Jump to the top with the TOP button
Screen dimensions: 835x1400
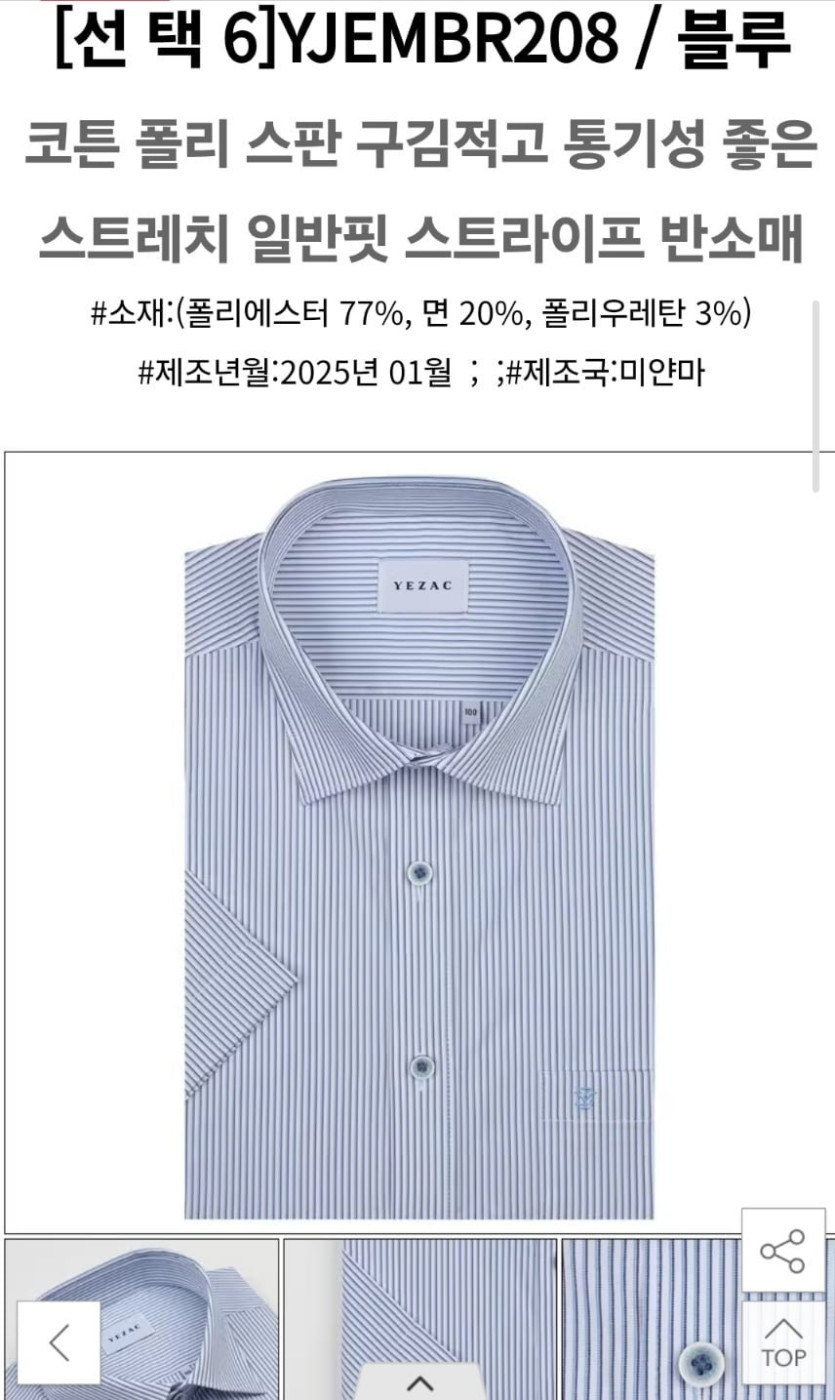point(782,1343)
